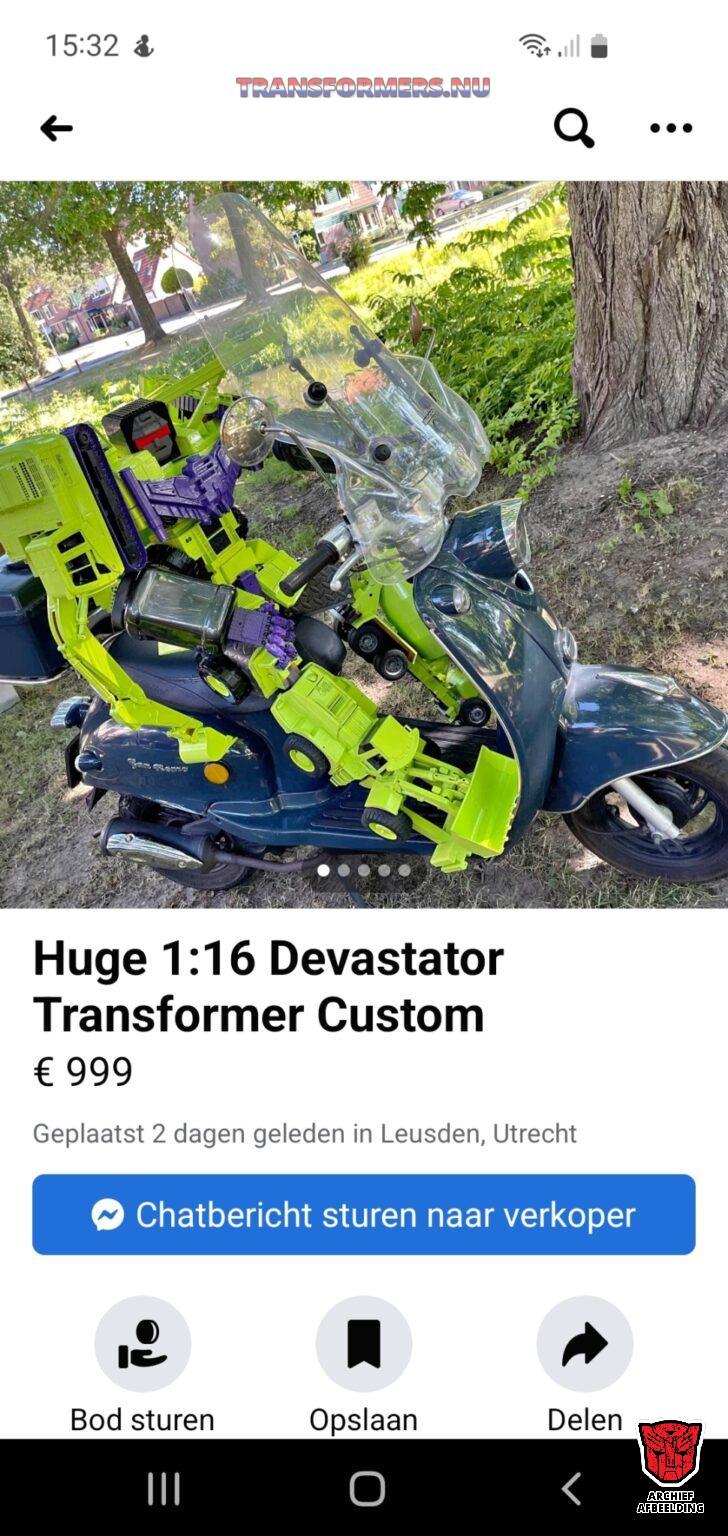This screenshot has height=1536, width=728.
Task: Go to the system home screen
Action: (367, 1489)
